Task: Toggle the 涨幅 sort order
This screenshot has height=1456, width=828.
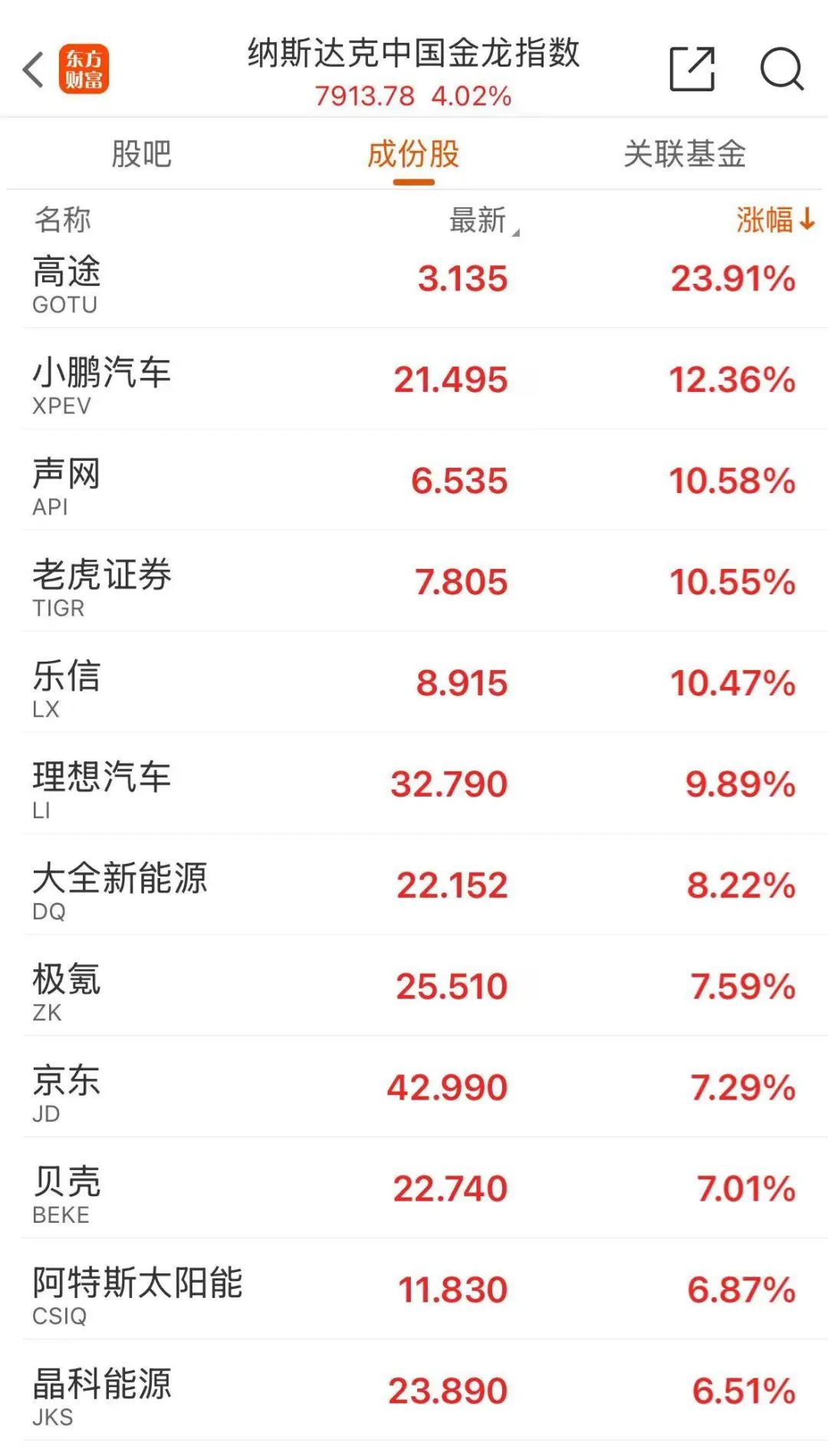Action: [774, 220]
